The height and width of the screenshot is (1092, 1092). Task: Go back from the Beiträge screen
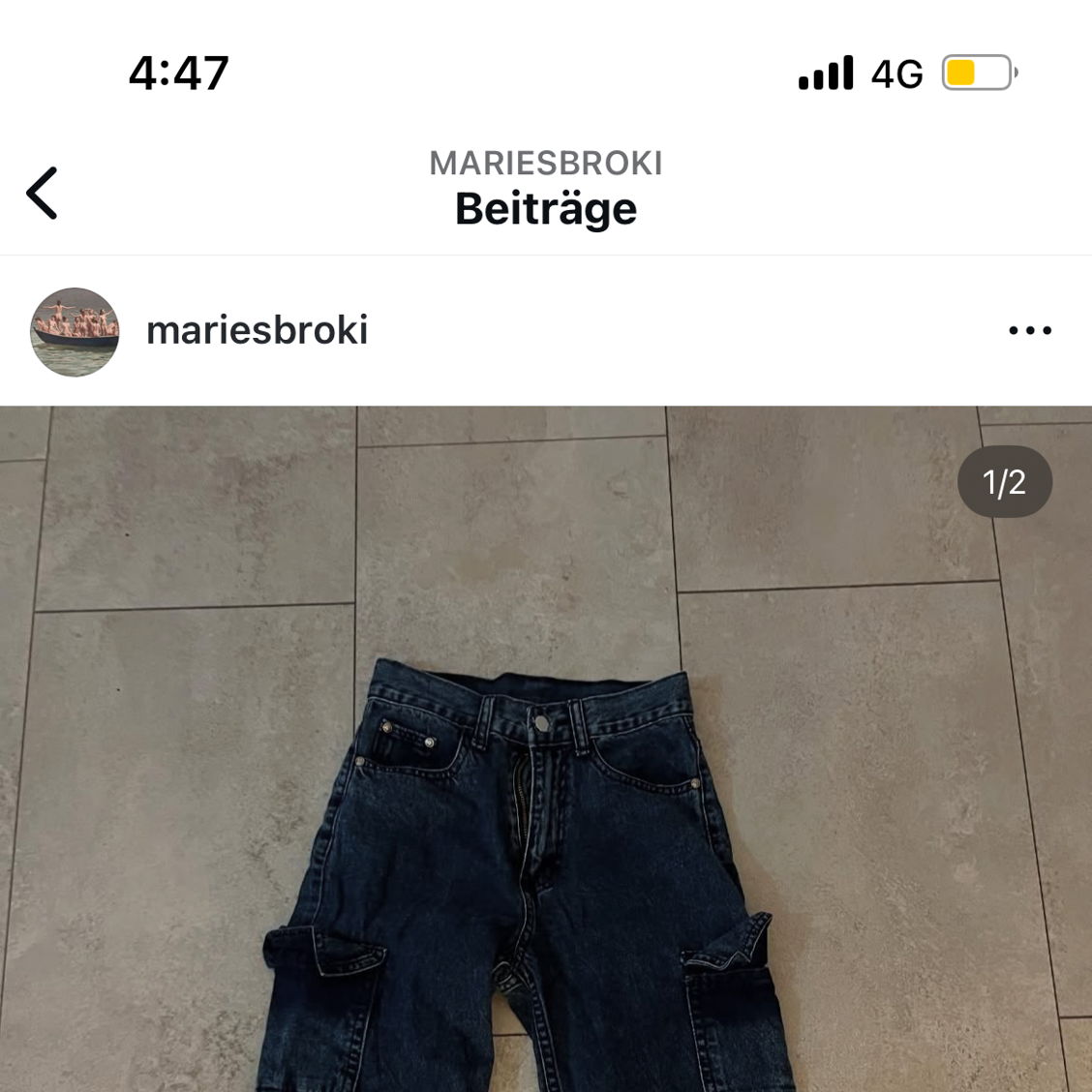[x=42, y=193]
